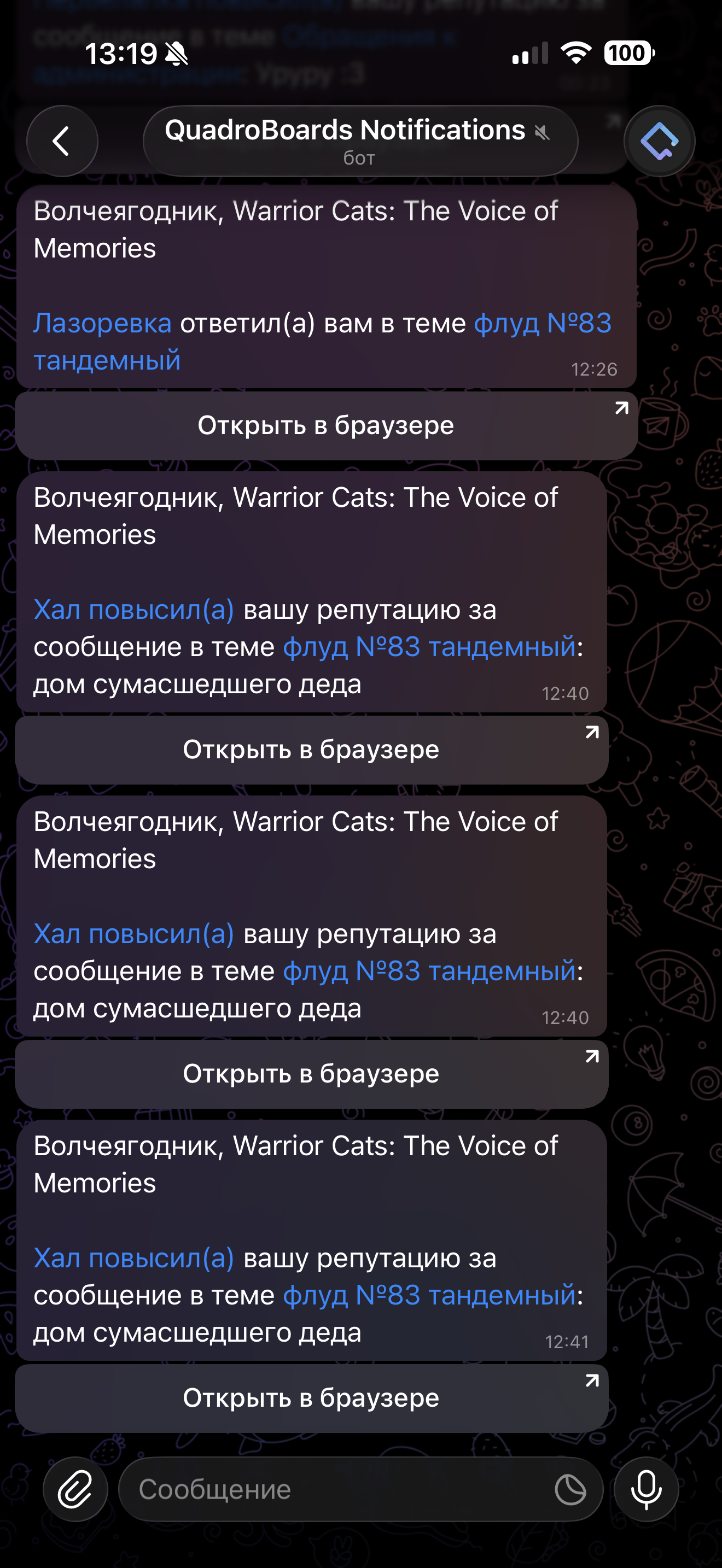Viewport: 722px width, 1568px height.
Task: Tap Открыть в браузере under the 12:41 message
Action: tap(311, 1398)
